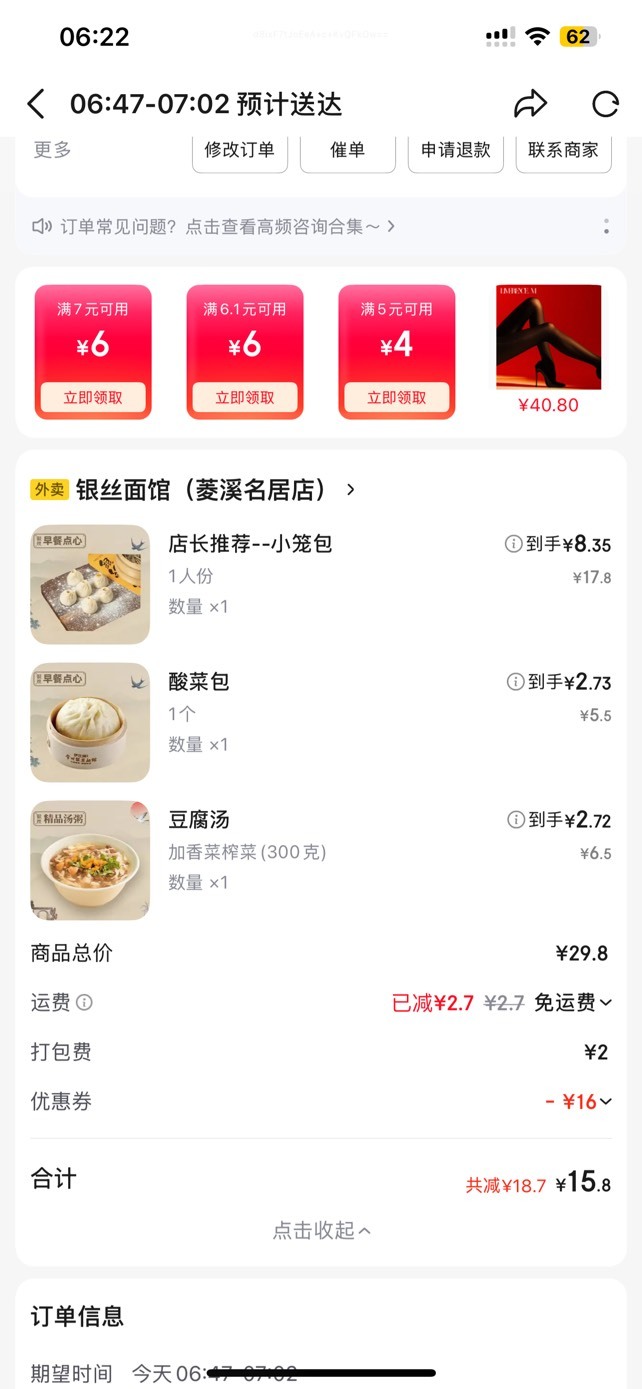The width and height of the screenshot is (642, 1389).
Task: Open the 更多 order options
Action: (x=53, y=150)
